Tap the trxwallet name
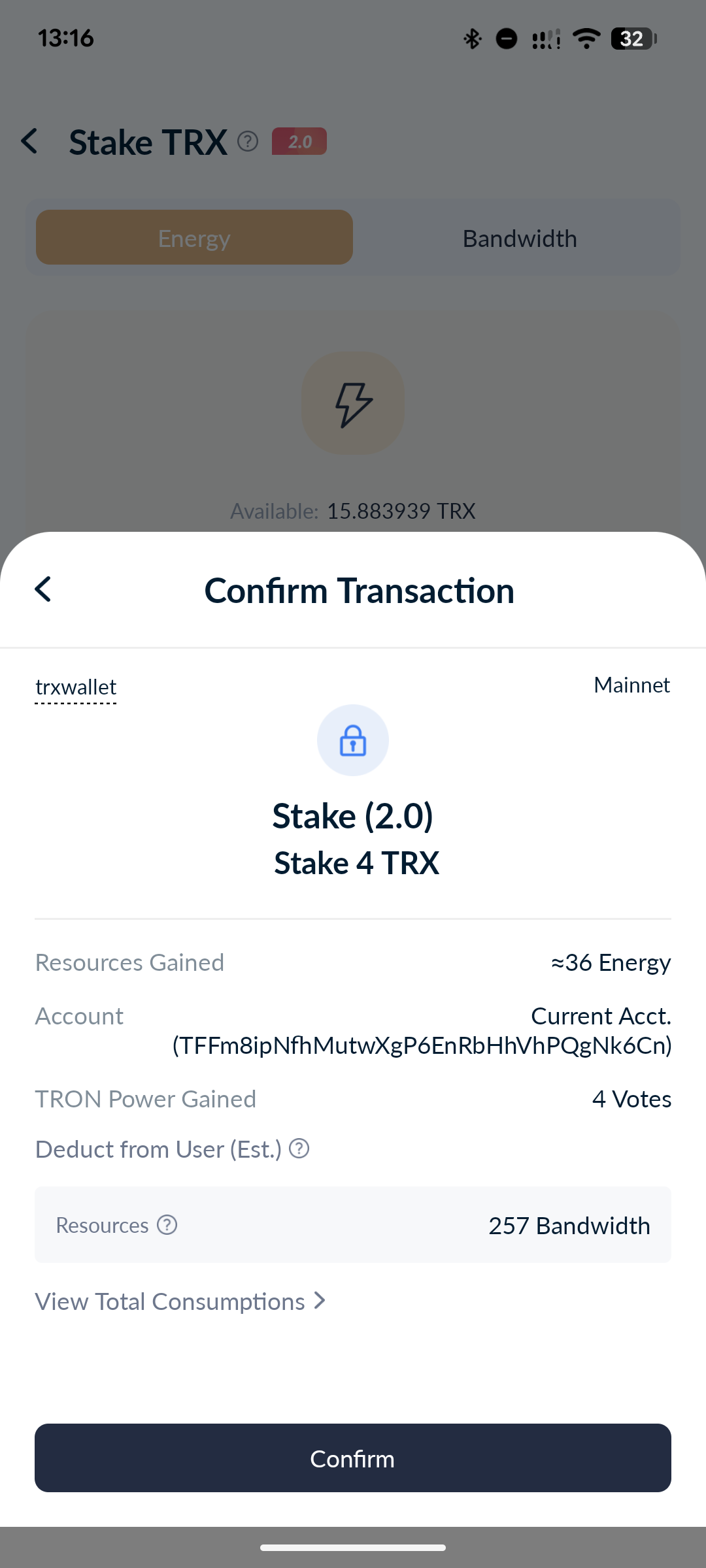This screenshot has height=1568, width=706. (76, 687)
